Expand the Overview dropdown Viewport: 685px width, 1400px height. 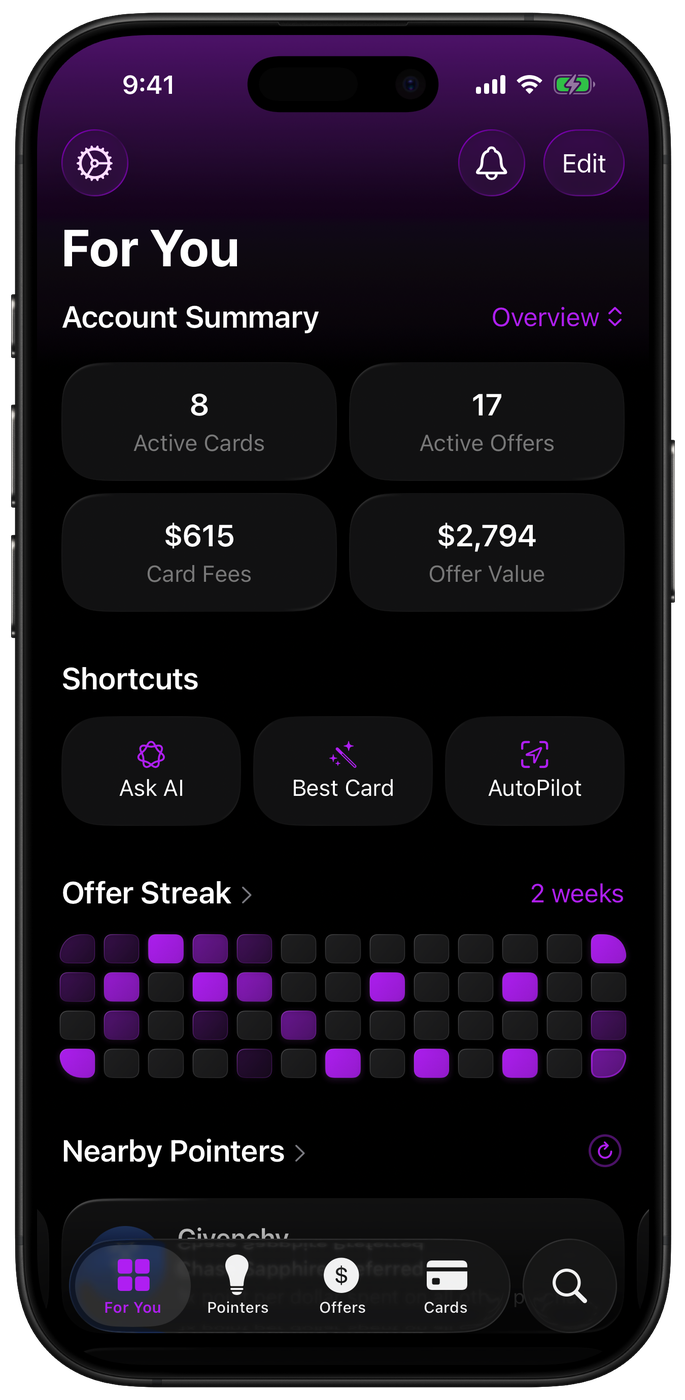[557, 318]
